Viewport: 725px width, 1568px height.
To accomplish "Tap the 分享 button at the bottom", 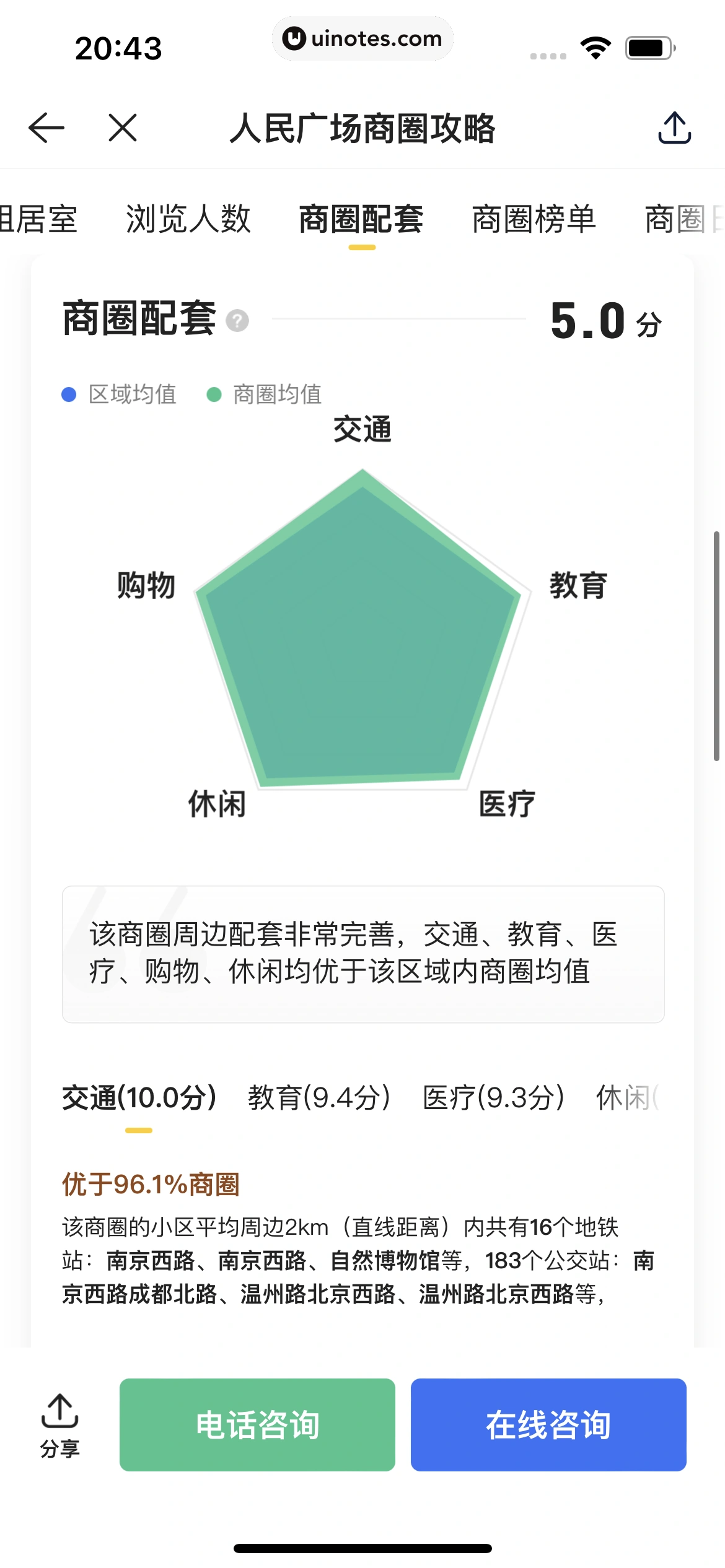I will tap(60, 1426).
